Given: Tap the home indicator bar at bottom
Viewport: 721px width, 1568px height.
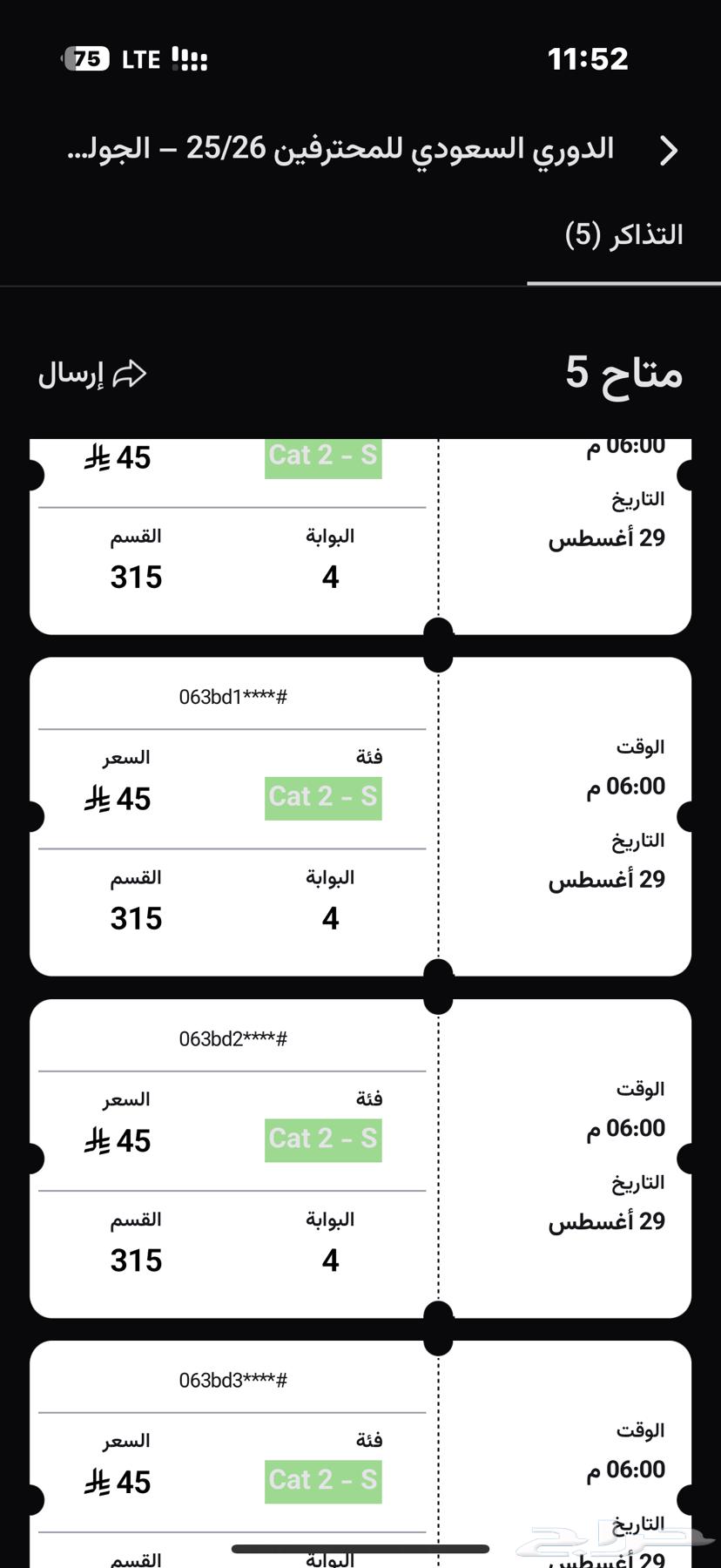Looking at the screenshot, I should click(360, 1546).
